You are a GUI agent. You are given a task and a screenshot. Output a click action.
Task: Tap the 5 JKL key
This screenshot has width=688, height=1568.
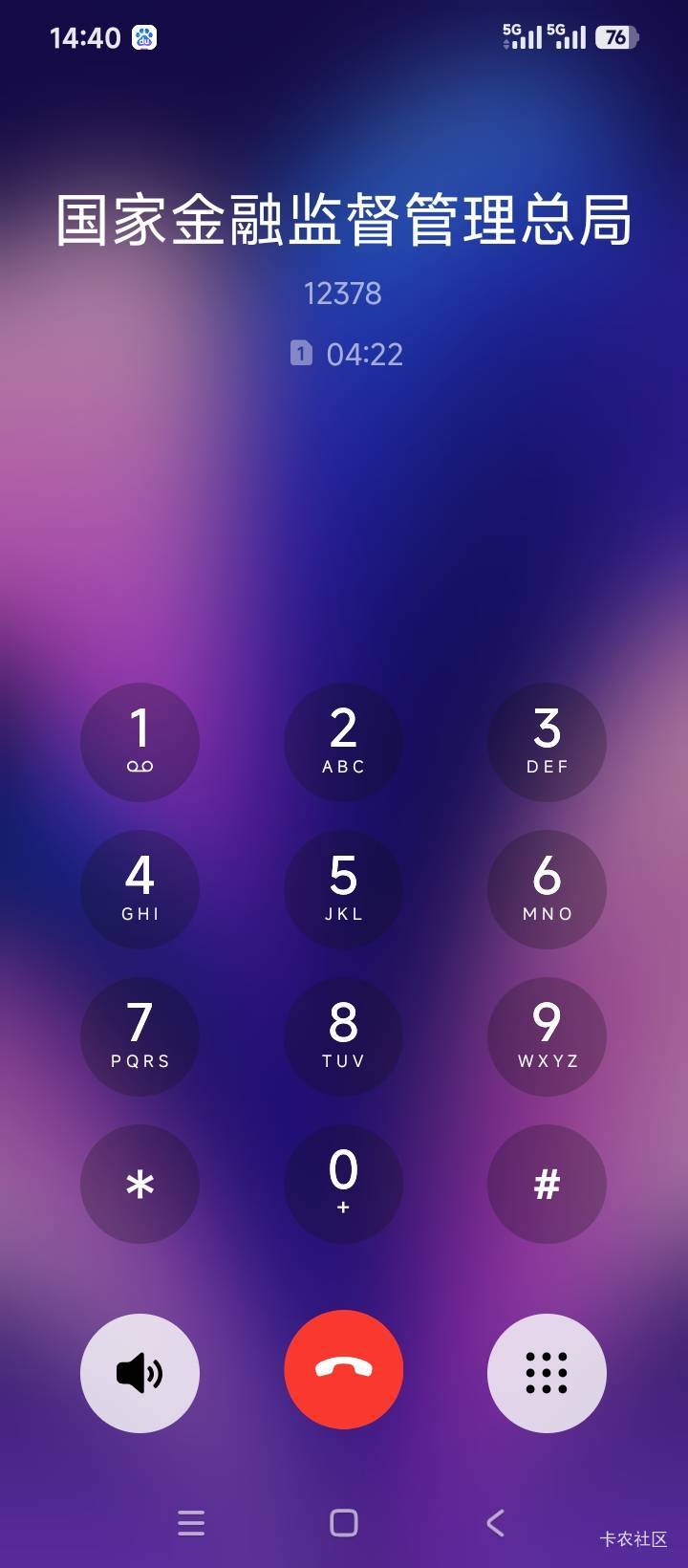(x=343, y=889)
